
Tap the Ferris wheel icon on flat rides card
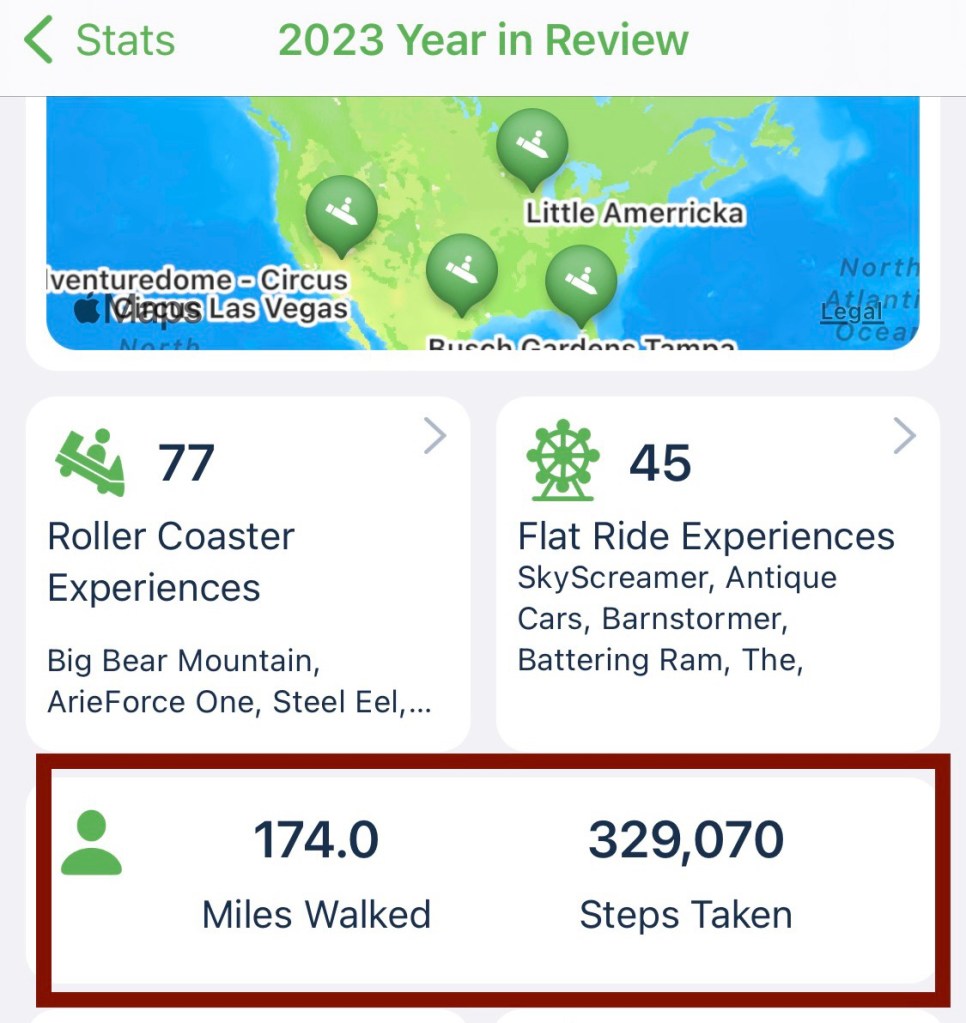pyautogui.click(x=560, y=462)
